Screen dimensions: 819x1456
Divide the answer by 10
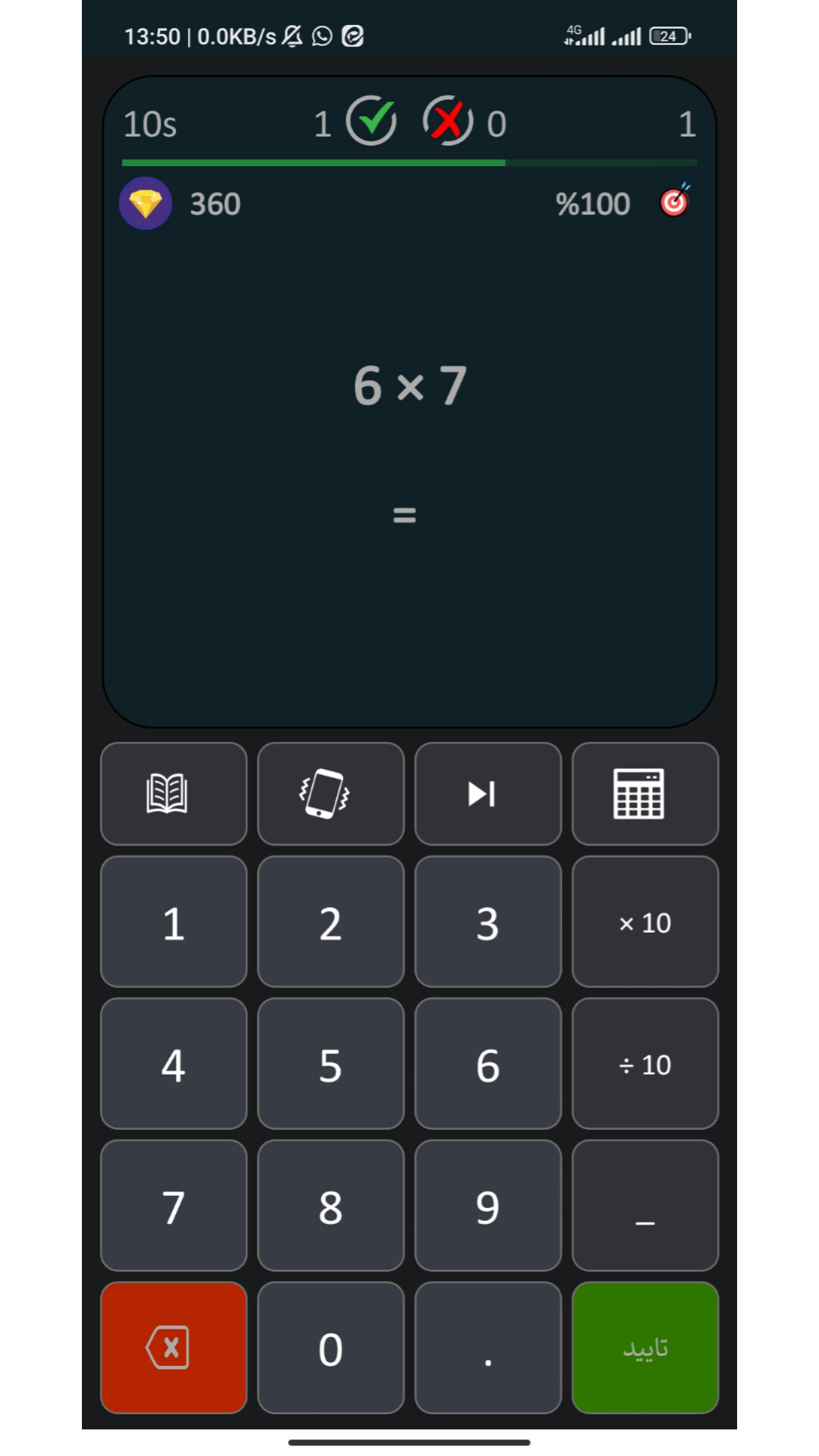point(645,1064)
